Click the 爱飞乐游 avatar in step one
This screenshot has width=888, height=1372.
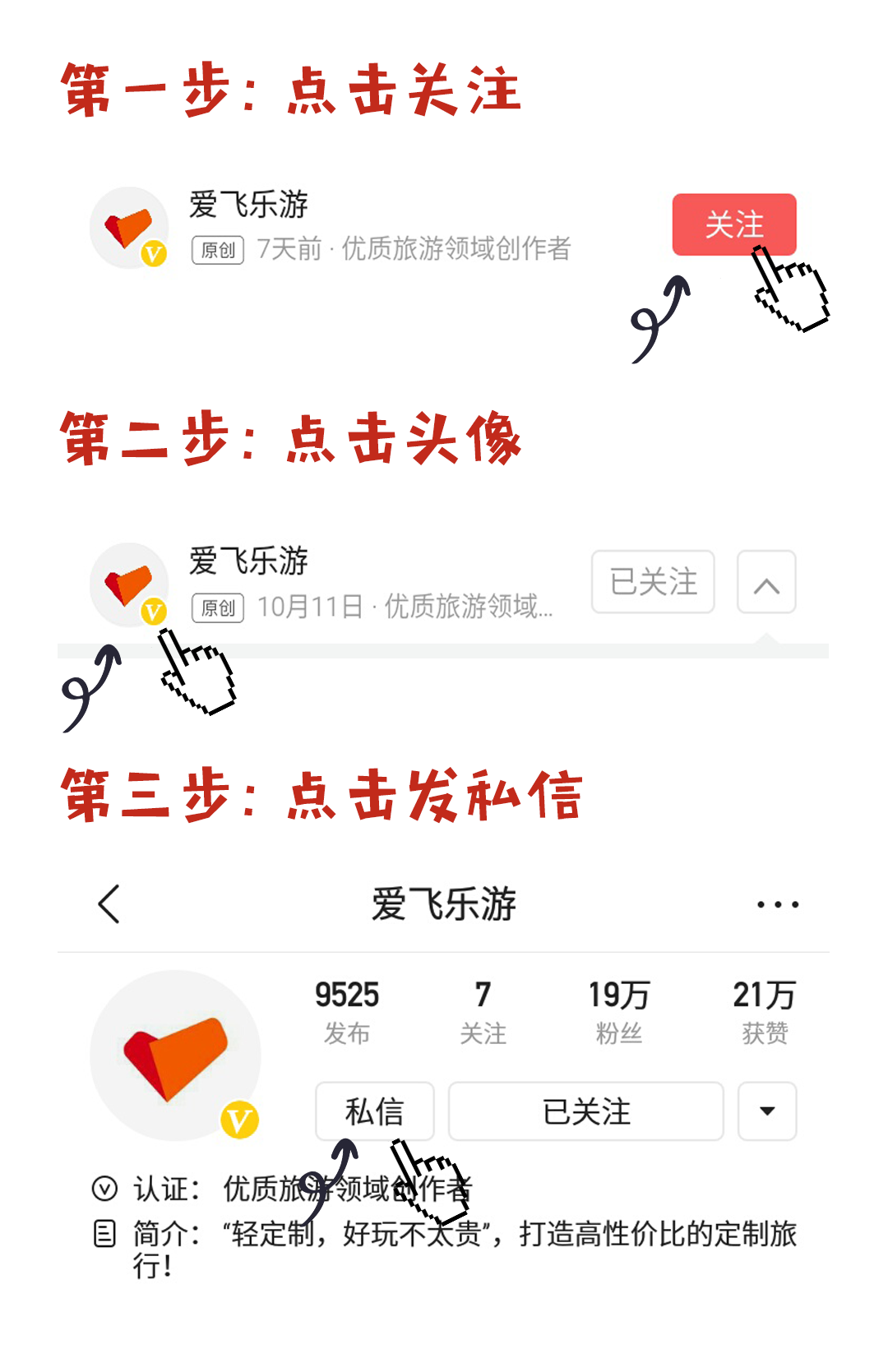tap(129, 228)
